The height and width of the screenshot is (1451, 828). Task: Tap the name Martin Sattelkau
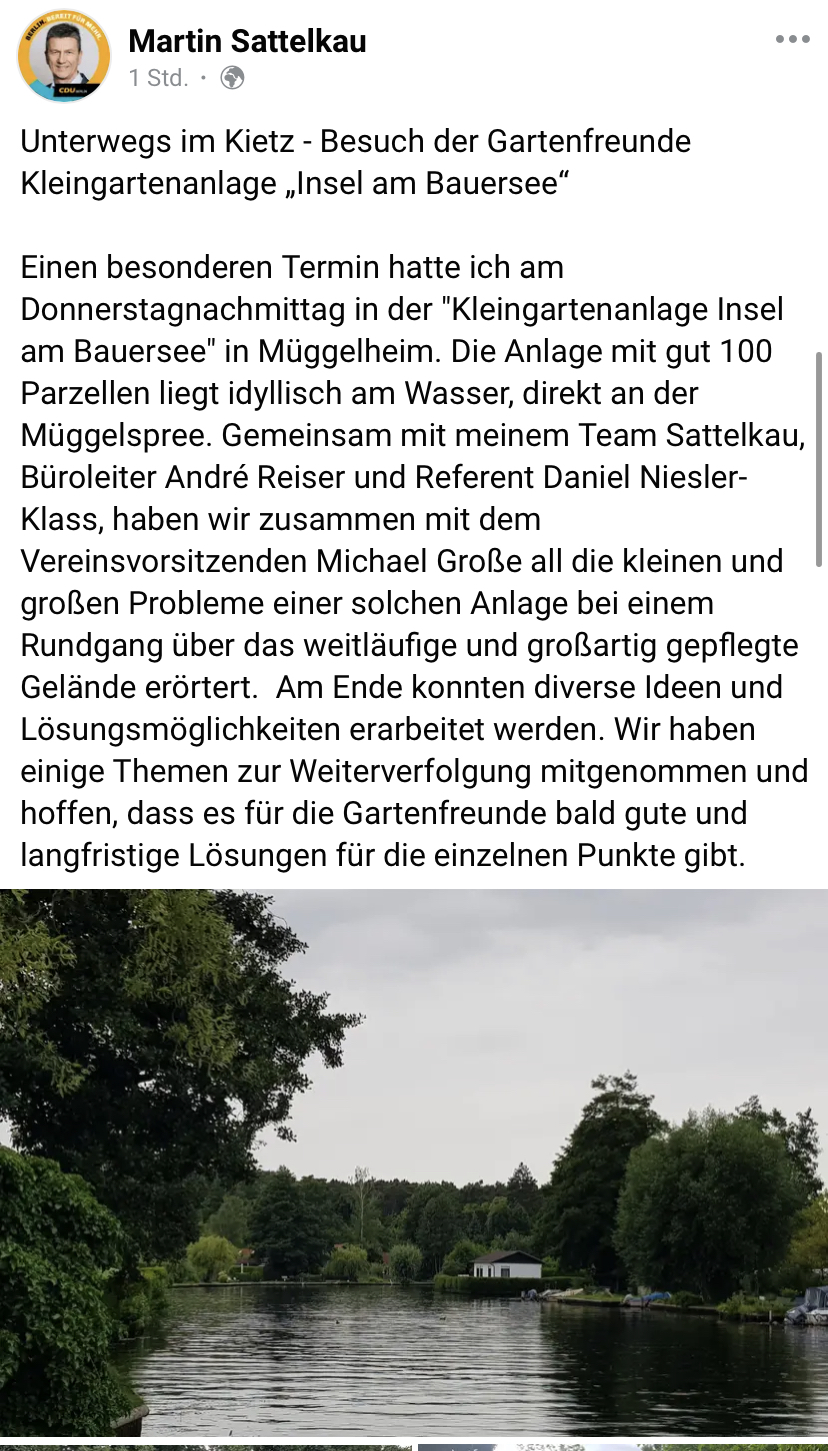(x=247, y=41)
